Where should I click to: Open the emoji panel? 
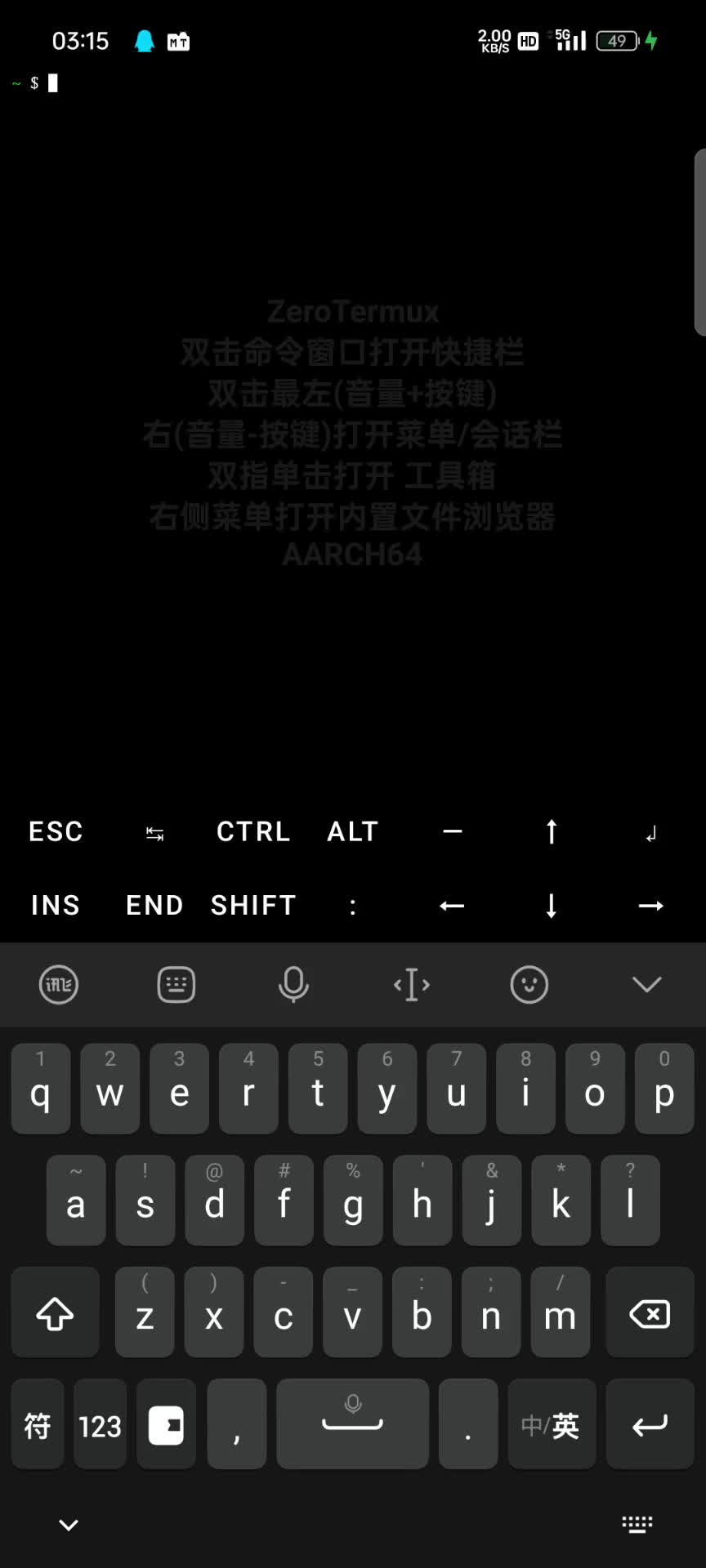coord(529,984)
